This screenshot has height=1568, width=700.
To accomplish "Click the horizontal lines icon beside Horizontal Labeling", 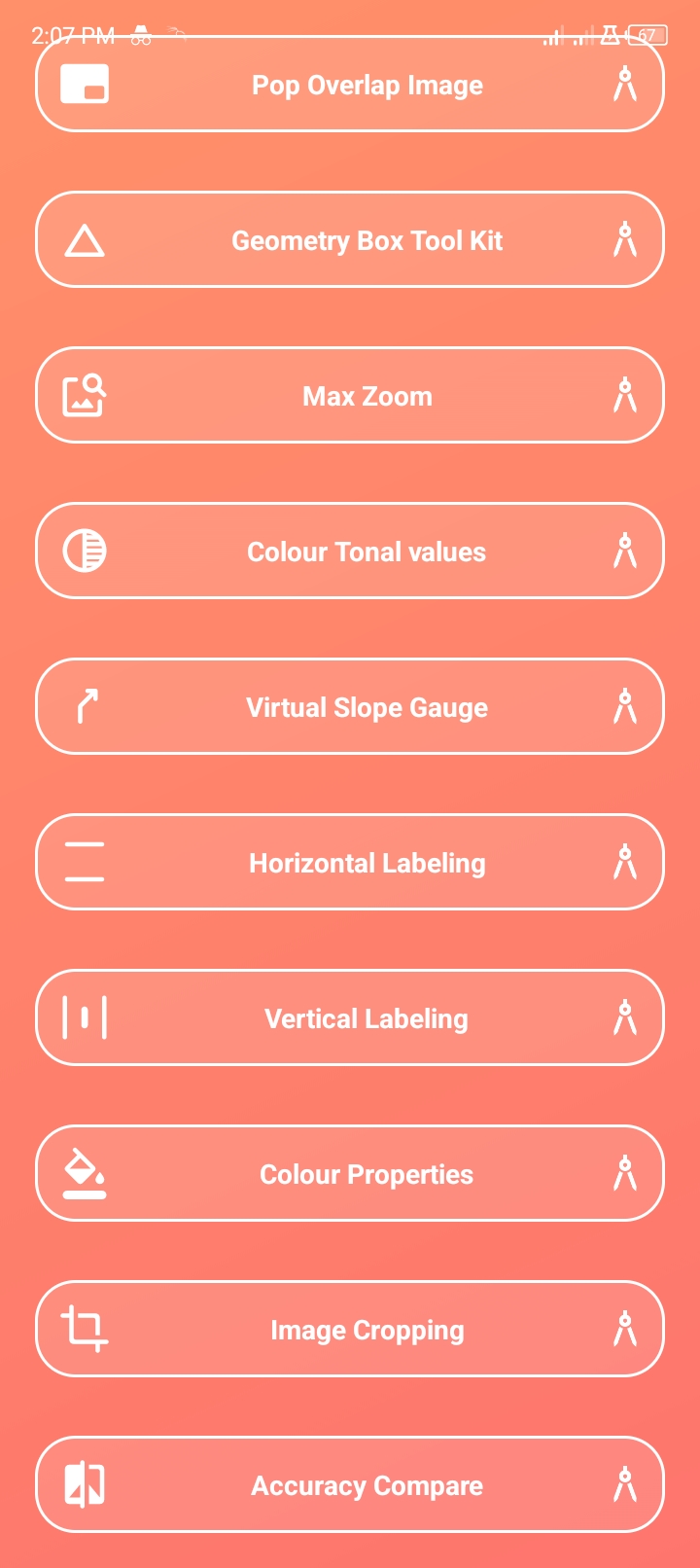I will 84,862.
